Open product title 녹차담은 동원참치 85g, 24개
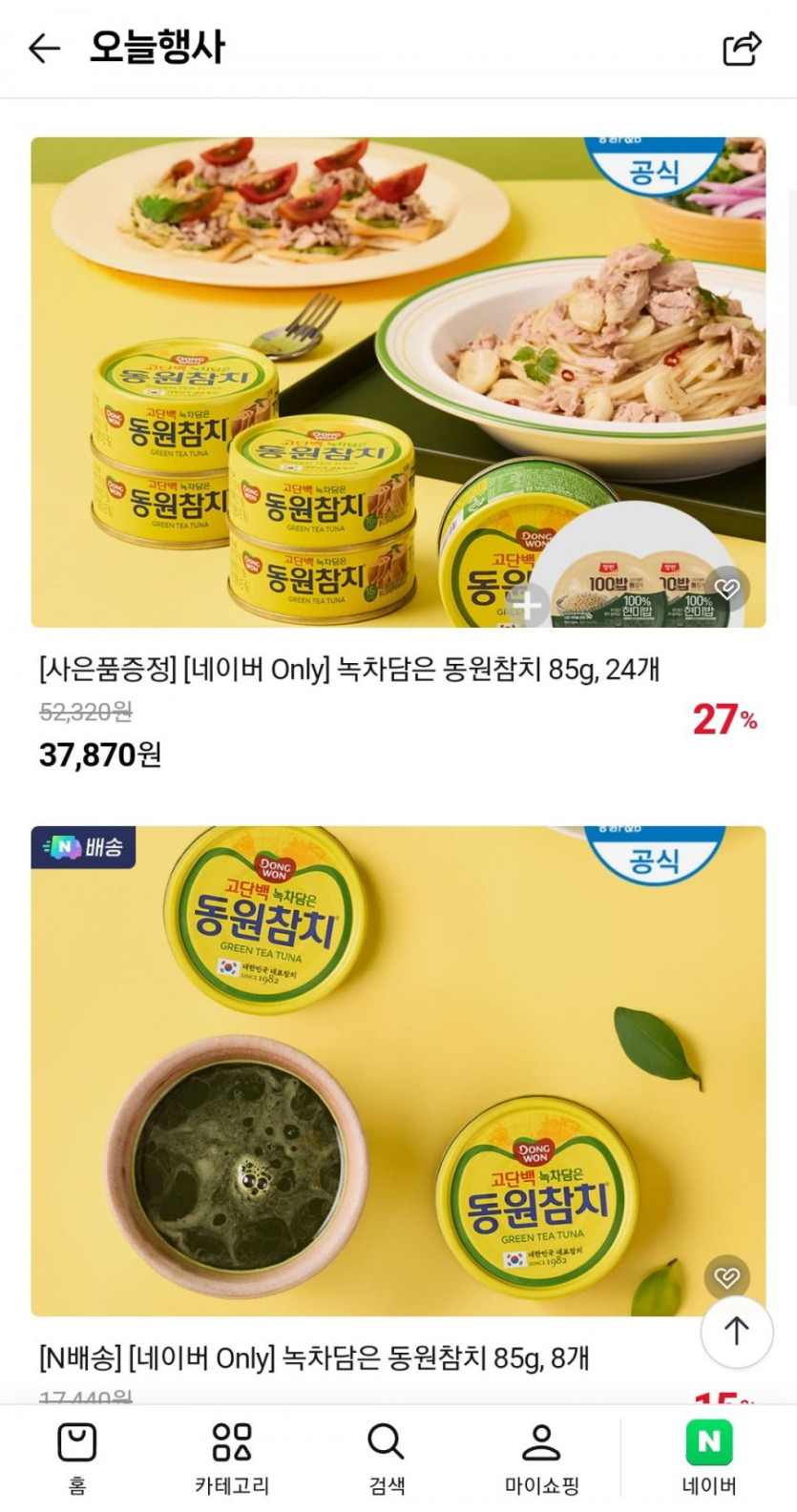 click(x=349, y=670)
